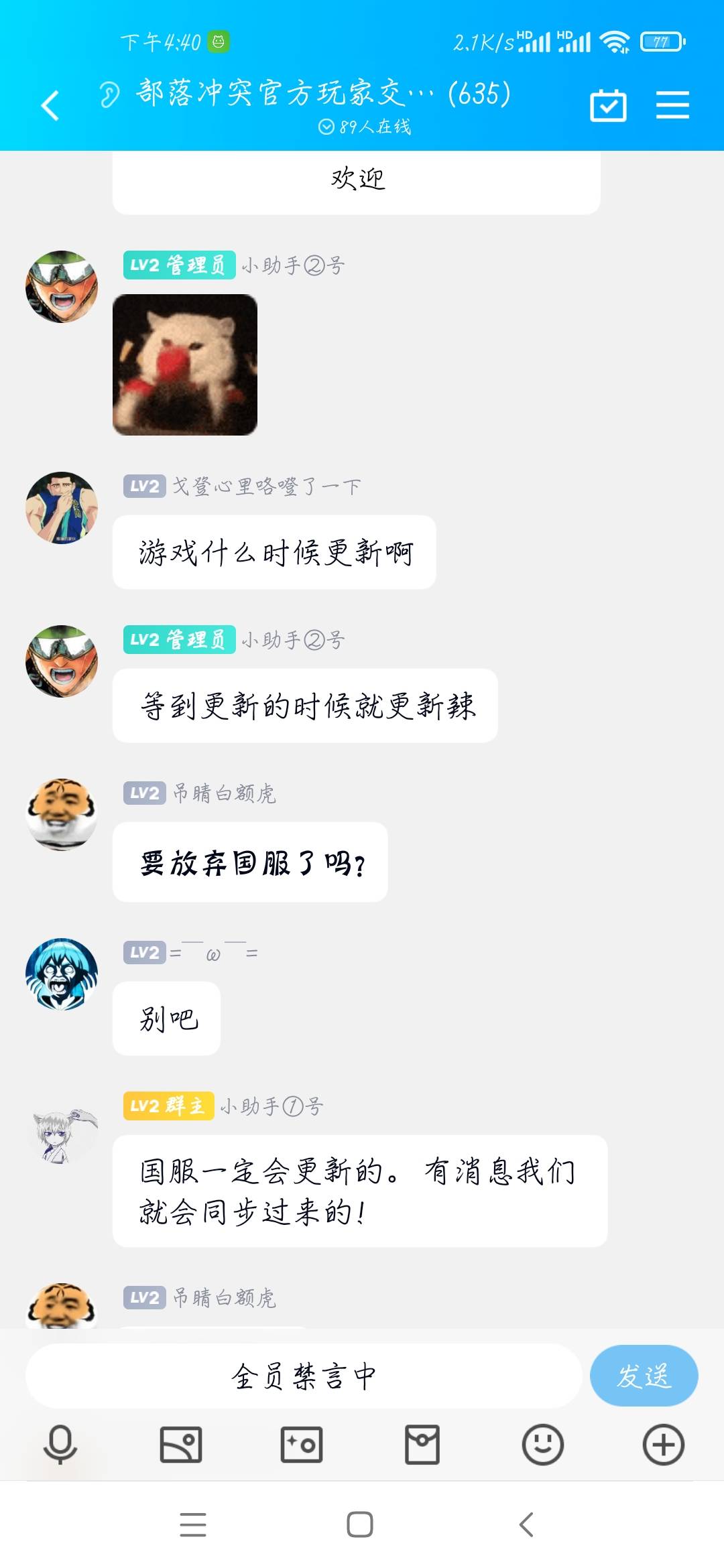Open the camera capture icon
This screenshot has width=724, height=1568.
point(302,1445)
